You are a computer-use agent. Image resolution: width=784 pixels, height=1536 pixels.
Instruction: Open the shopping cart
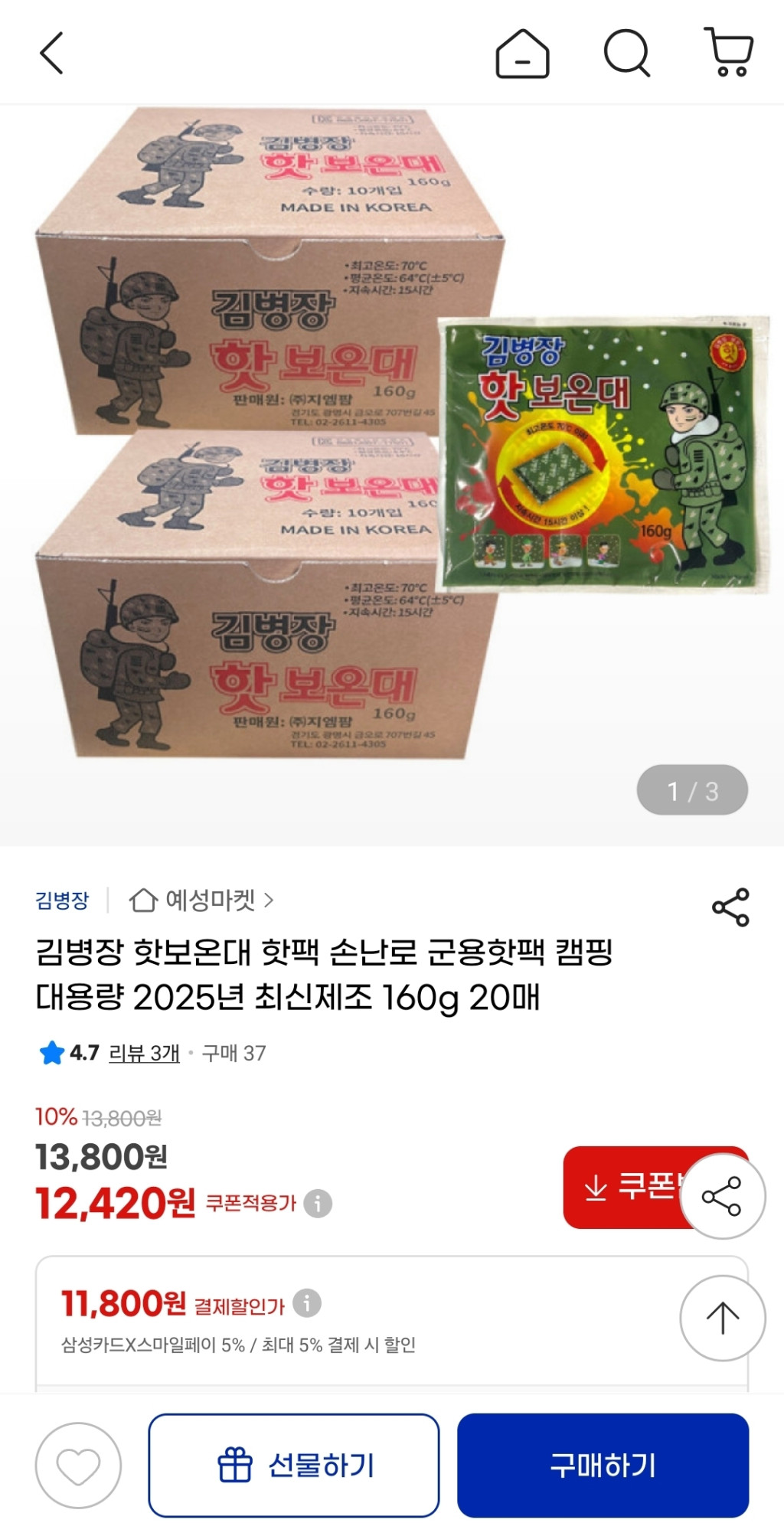click(729, 54)
